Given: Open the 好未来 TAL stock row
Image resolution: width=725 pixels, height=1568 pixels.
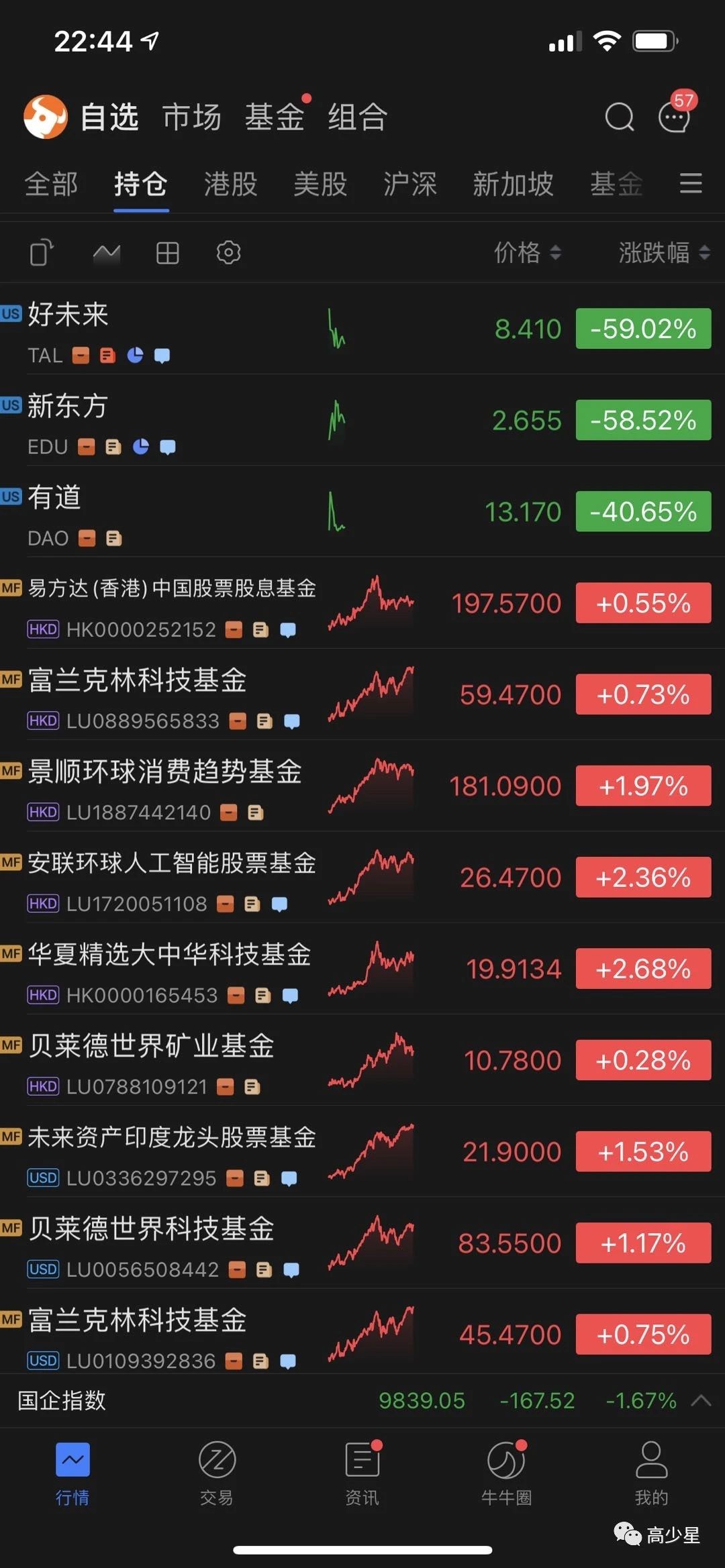Looking at the screenshot, I should click(x=362, y=329).
